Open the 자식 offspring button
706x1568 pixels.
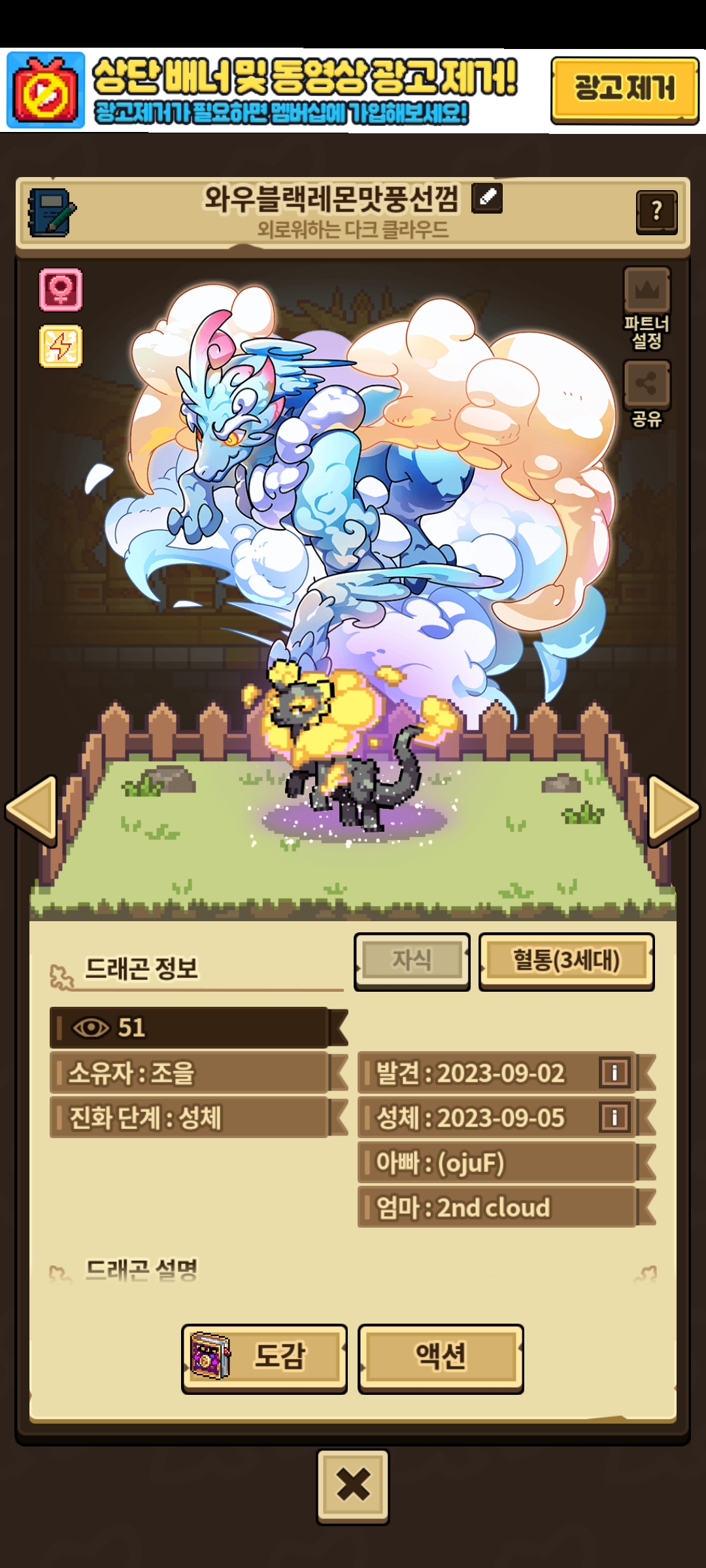[x=412, y=961]
